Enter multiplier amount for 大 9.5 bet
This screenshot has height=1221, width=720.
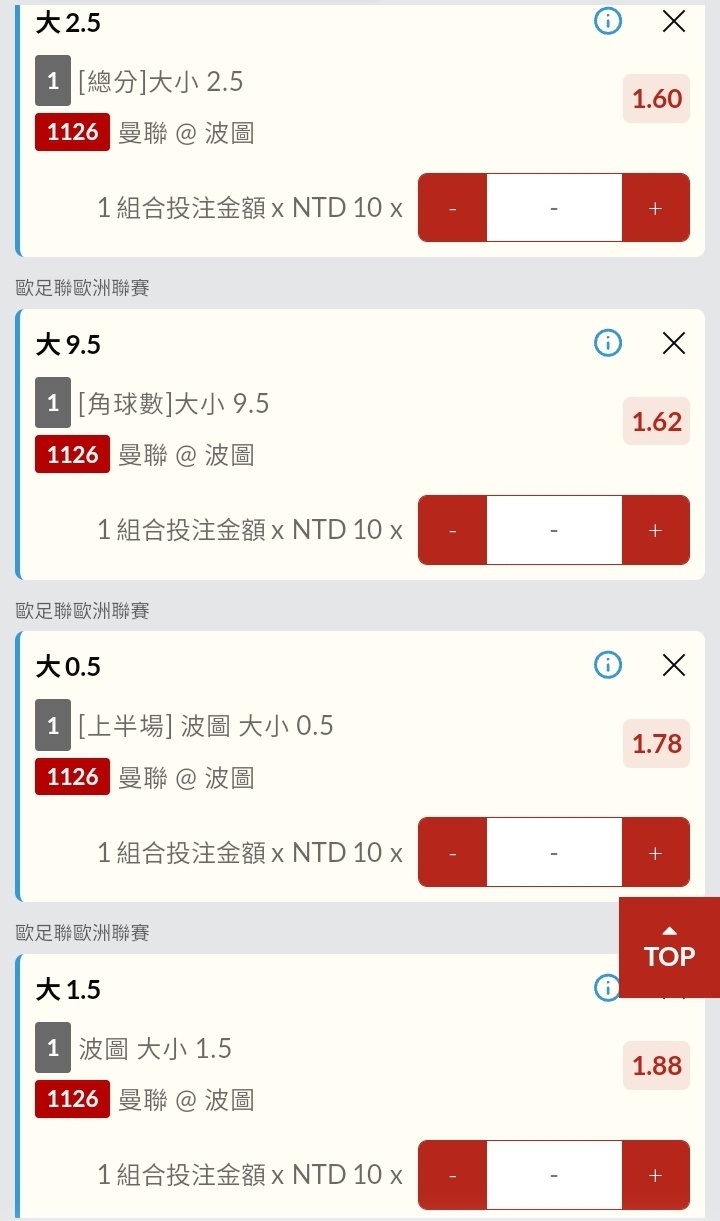pyautogui.click(x=554, y=530)
